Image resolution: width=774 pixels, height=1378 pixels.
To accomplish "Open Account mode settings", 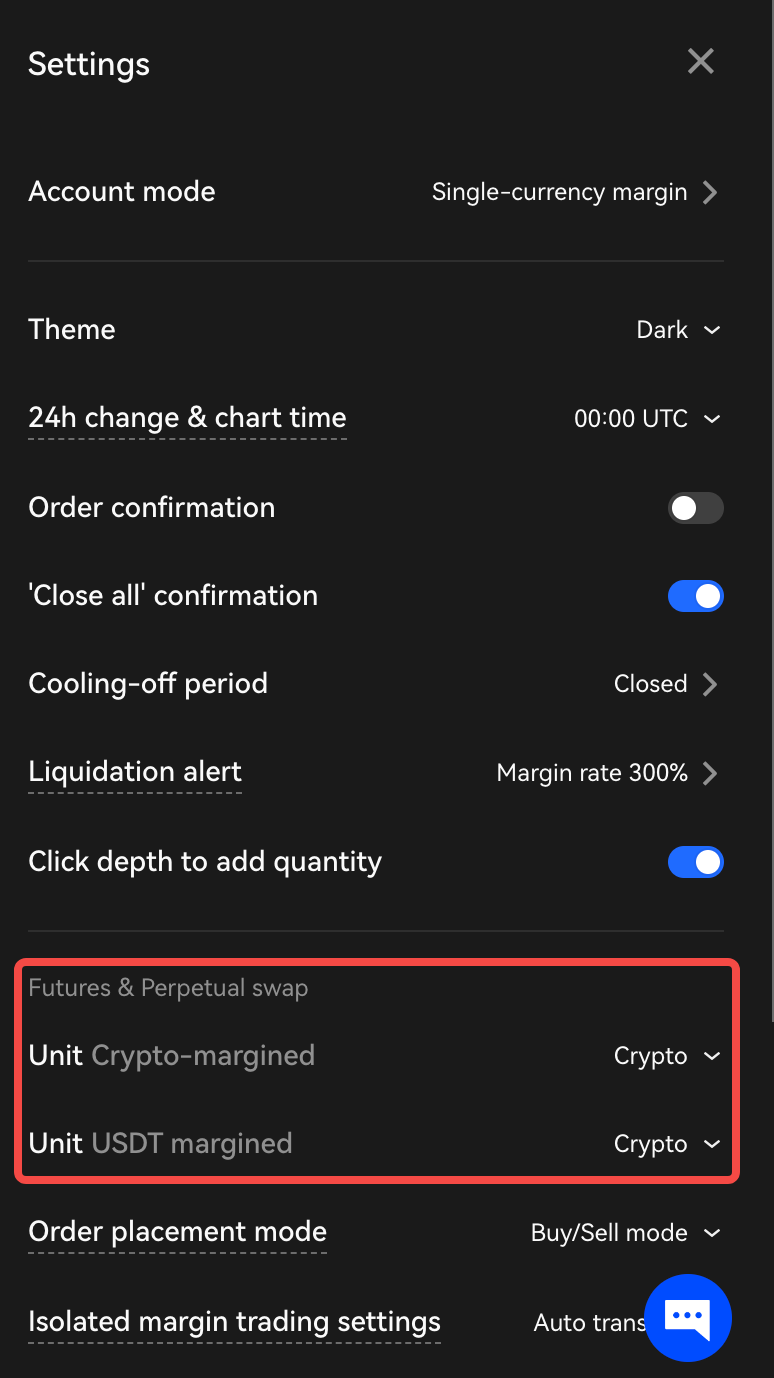I will coord(574,192).
